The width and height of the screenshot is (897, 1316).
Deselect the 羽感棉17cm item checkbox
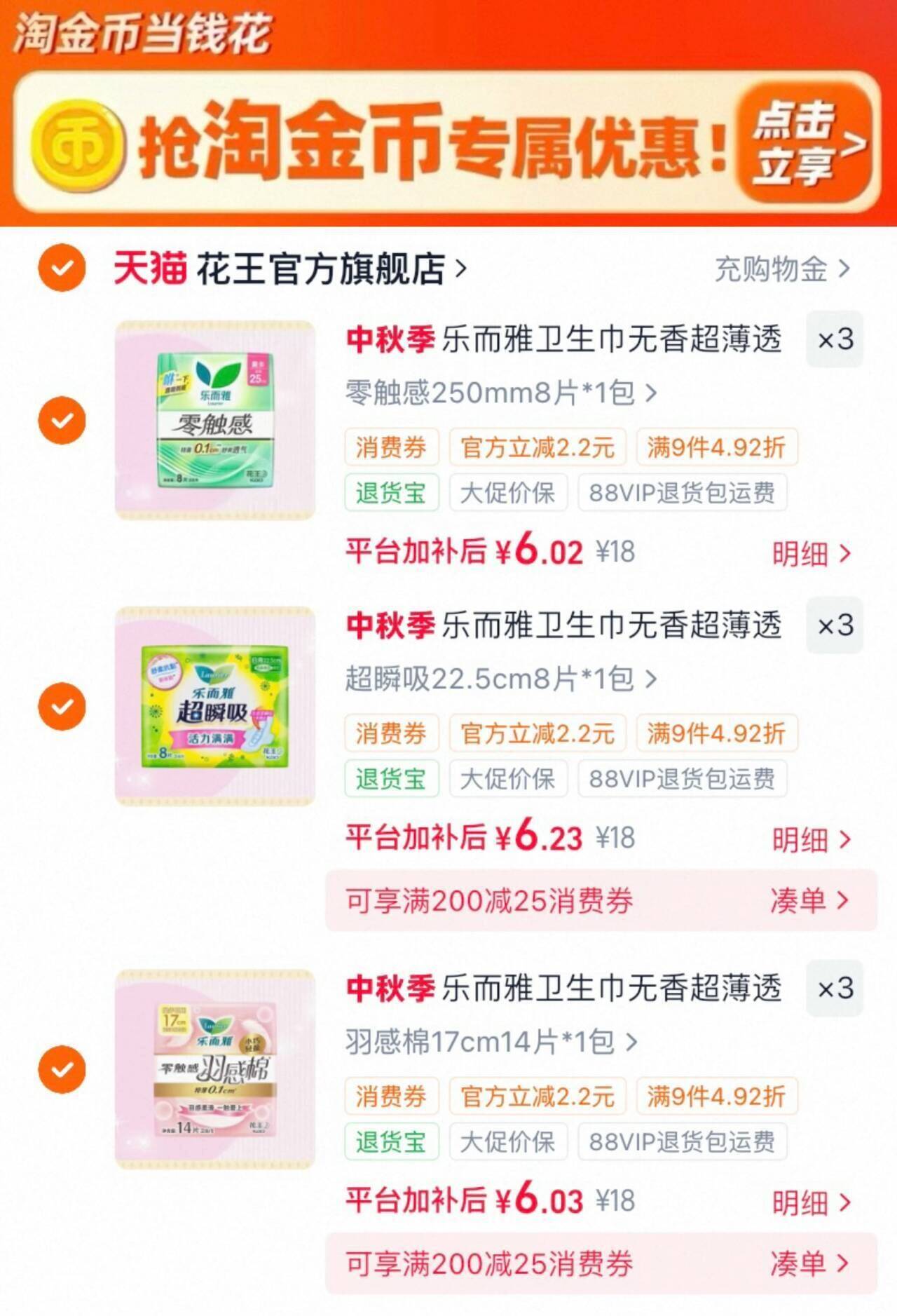pos(62,1069)
